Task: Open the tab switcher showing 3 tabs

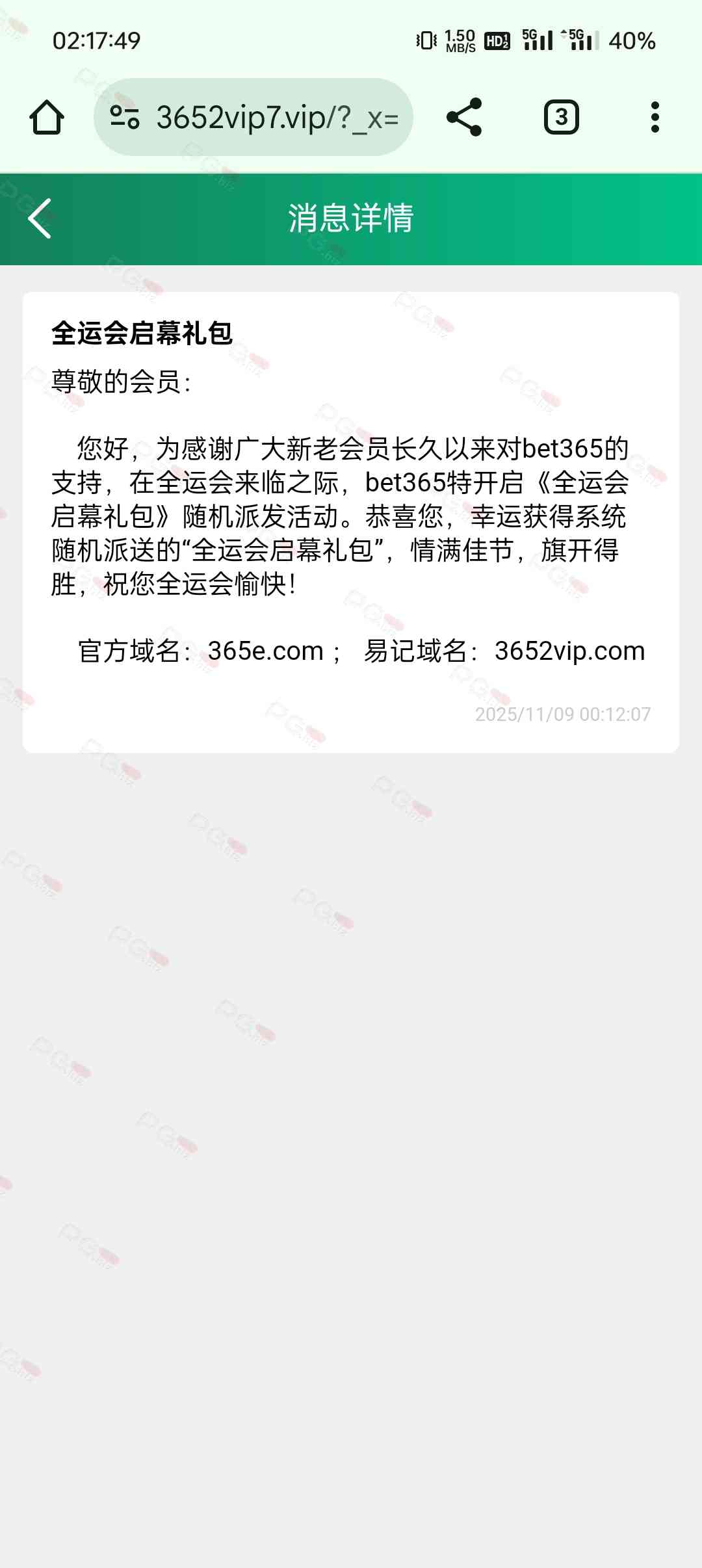Action: (561, 118)
